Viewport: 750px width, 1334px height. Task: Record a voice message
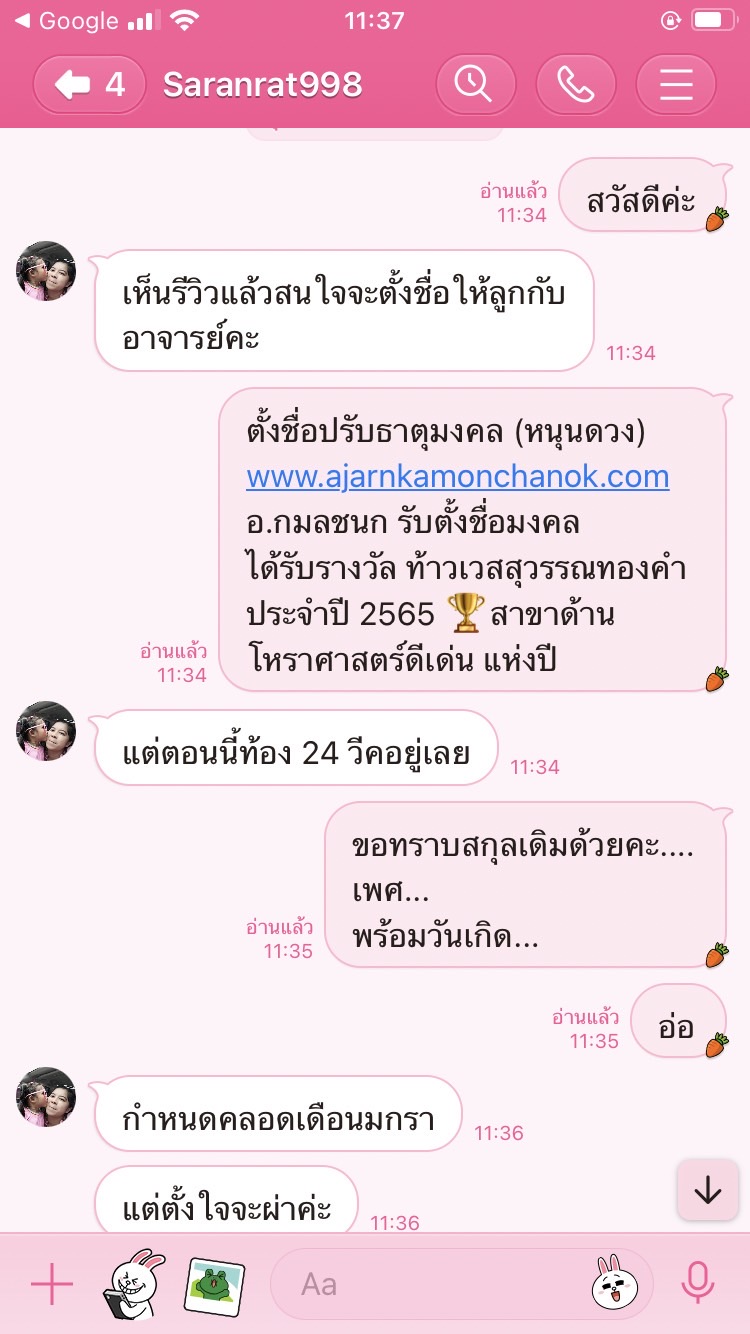698,1284
